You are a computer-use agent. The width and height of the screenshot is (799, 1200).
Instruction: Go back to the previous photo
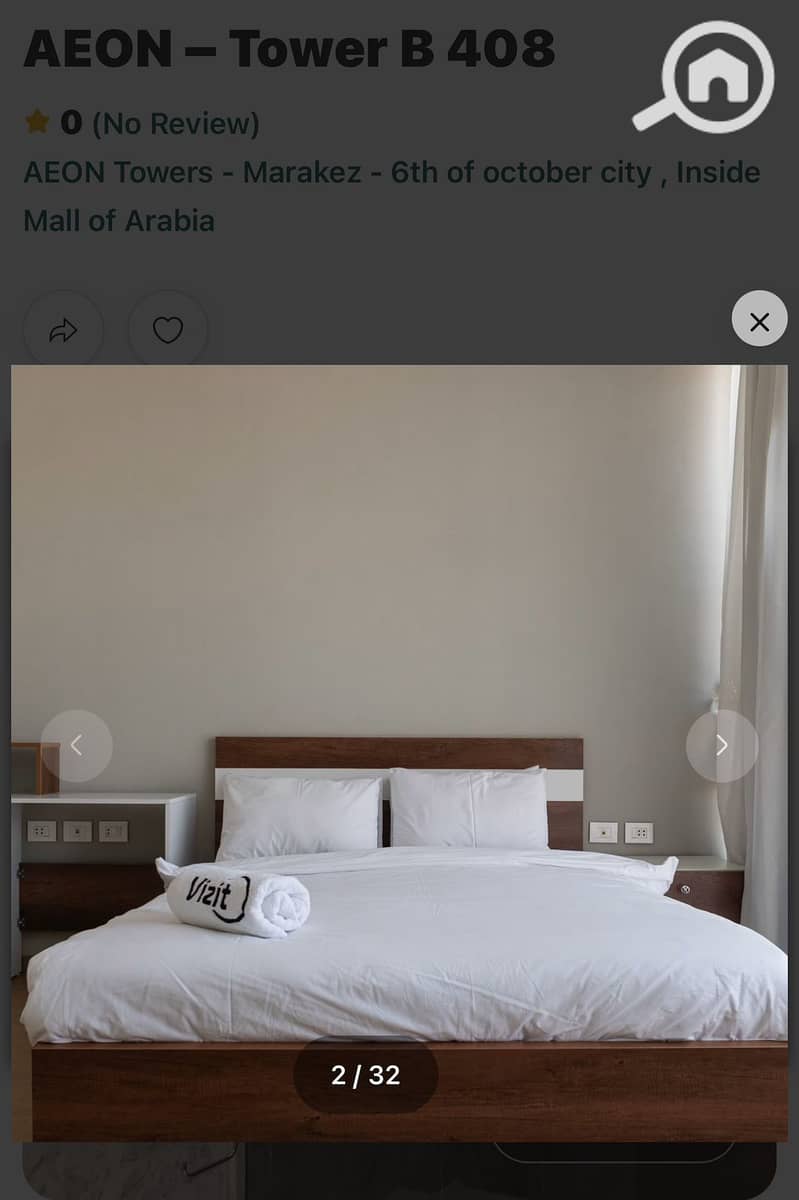click(77, 746)
